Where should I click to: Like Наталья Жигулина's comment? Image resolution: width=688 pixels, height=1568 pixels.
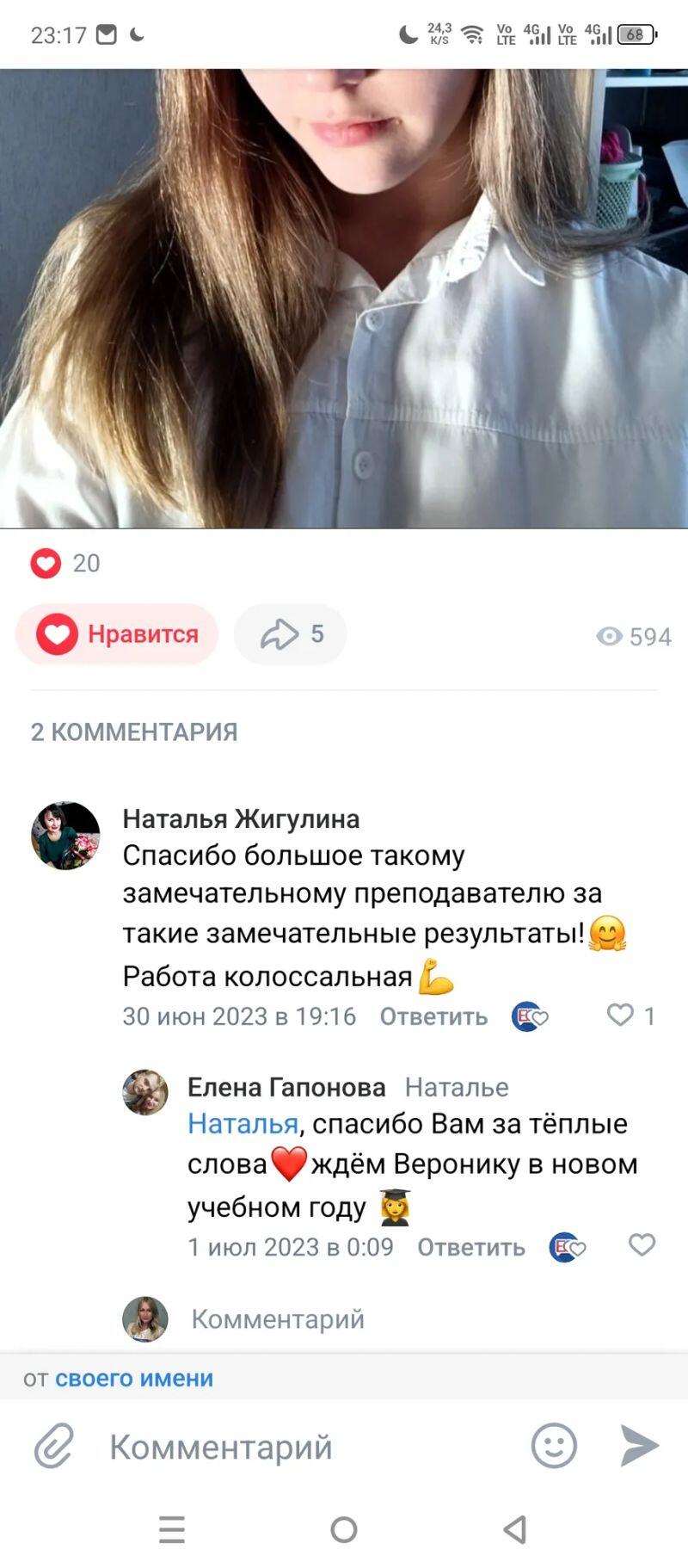pyautogui.click(x=621, y=1015)
